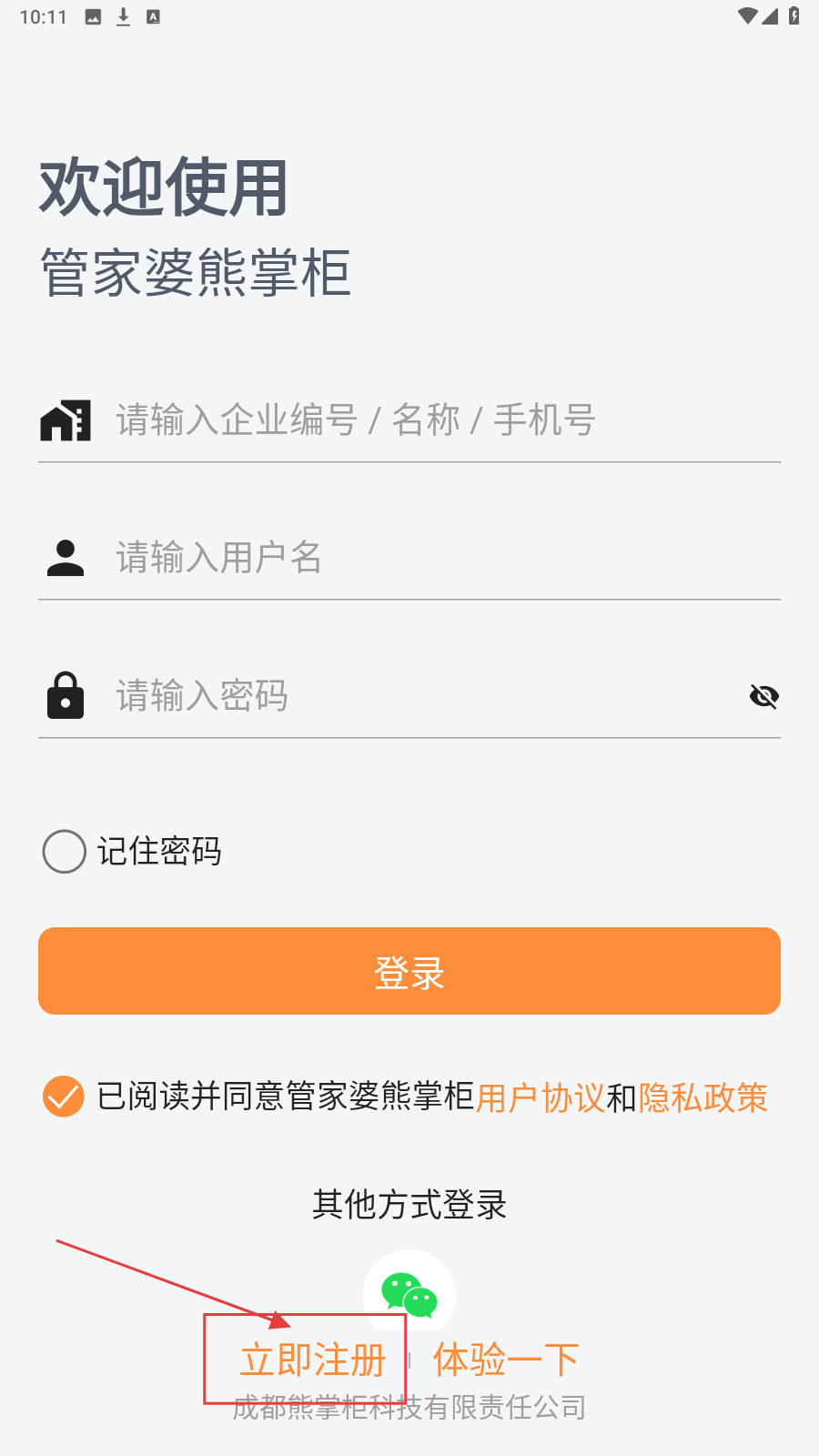819x1456 pixels.
Task: Log in with WeChat icon
Action: (409, 1292)
